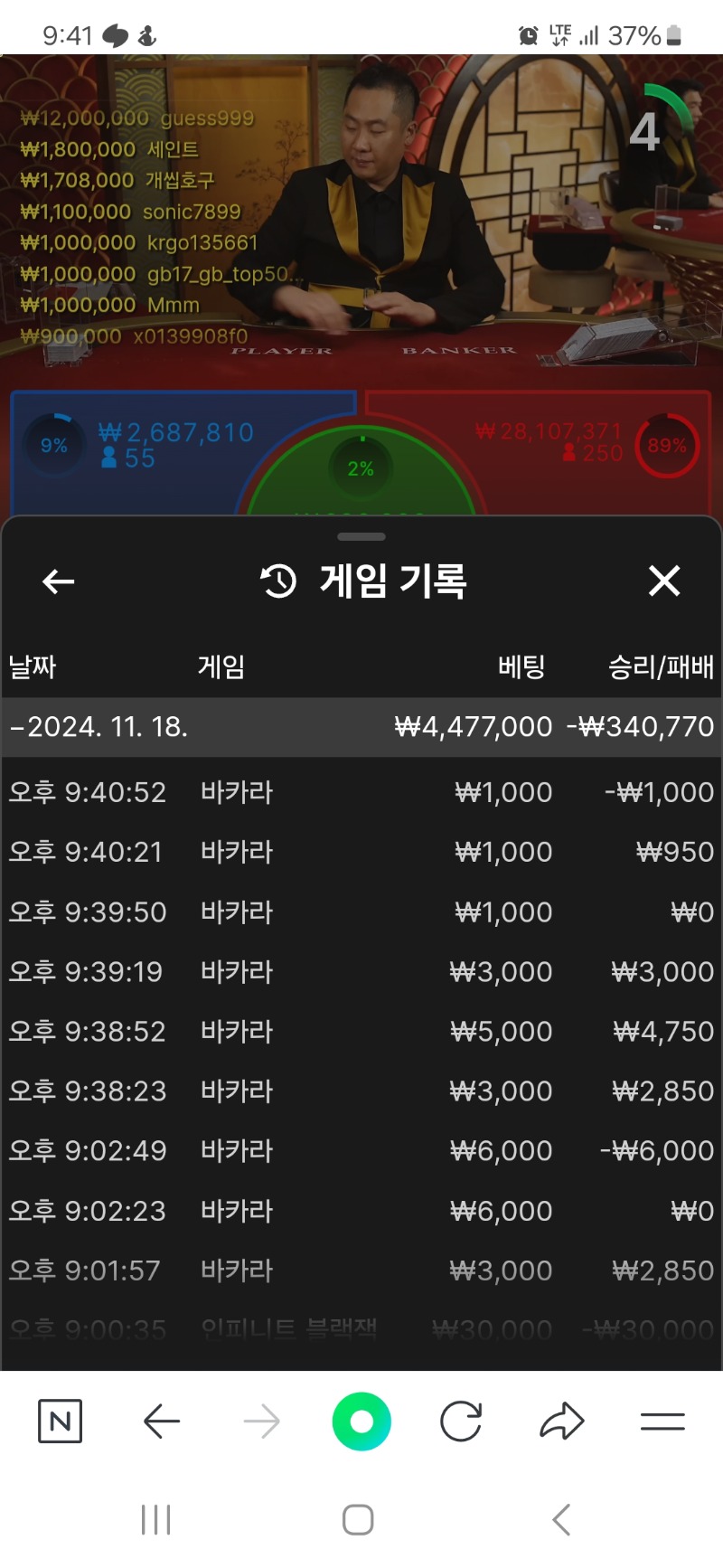Open the 오후 9:40:52 바카라 record

click(x=361, y=793)
